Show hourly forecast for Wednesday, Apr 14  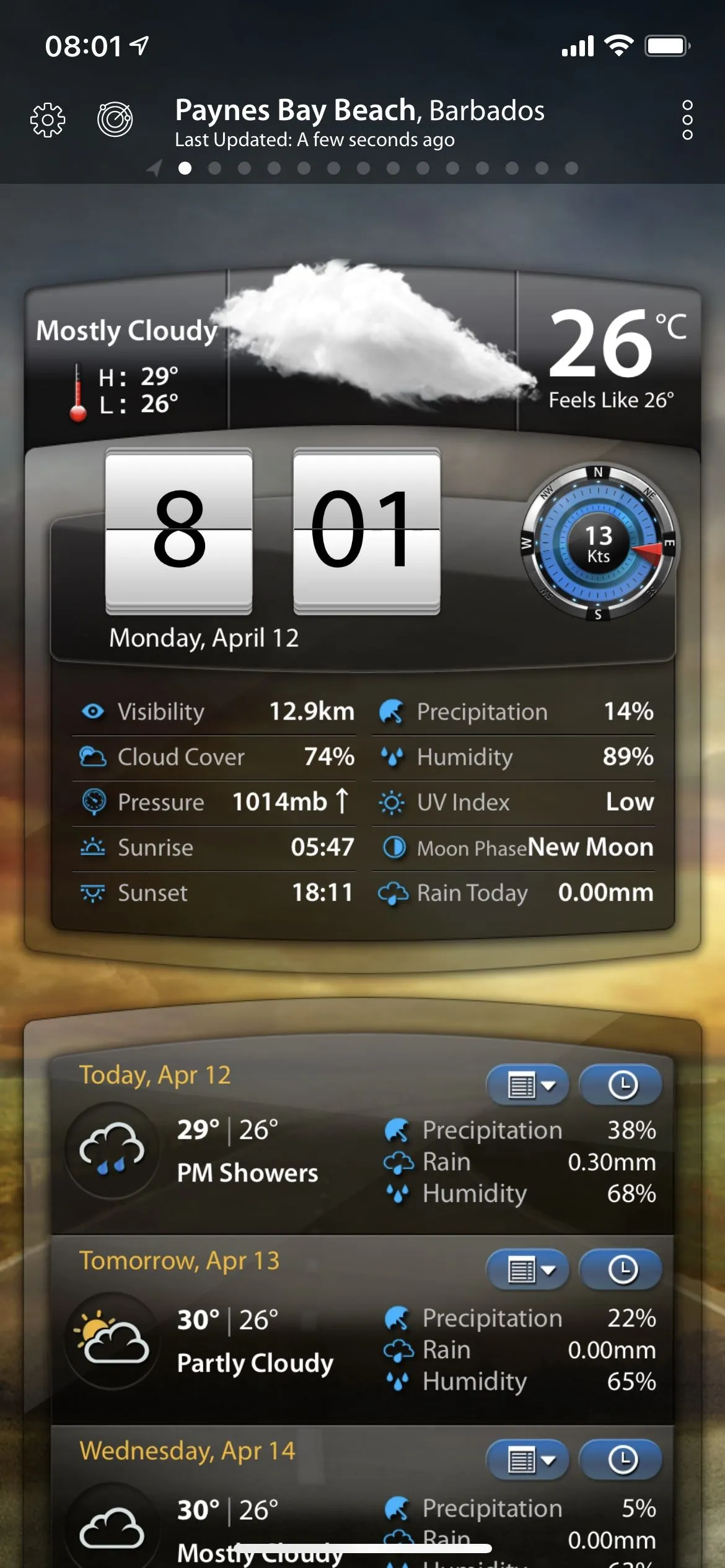pyautogui.click(x=622, y=1460)
